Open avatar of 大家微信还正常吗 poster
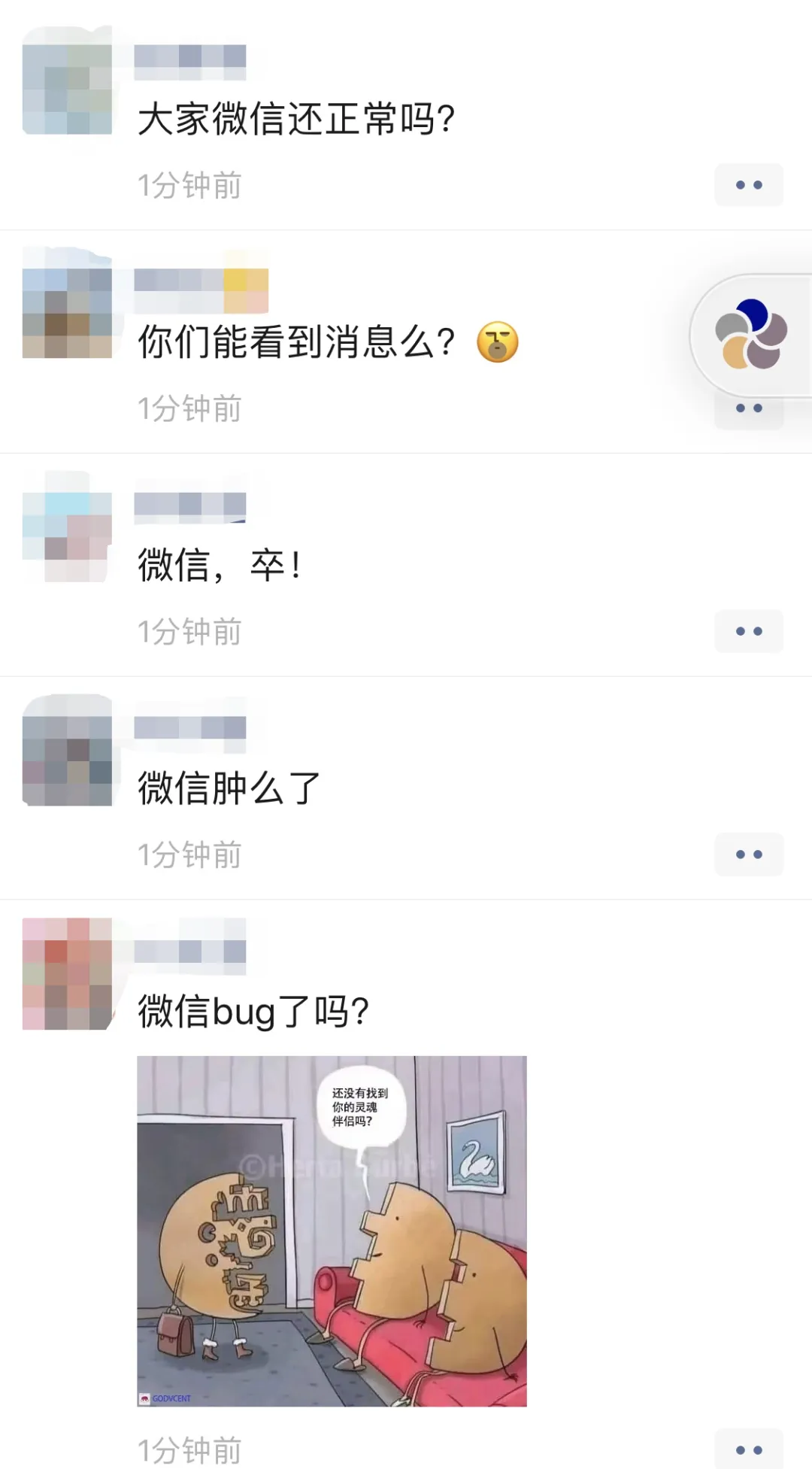The height and width of the screenshot is (1469, 812). 67,90
